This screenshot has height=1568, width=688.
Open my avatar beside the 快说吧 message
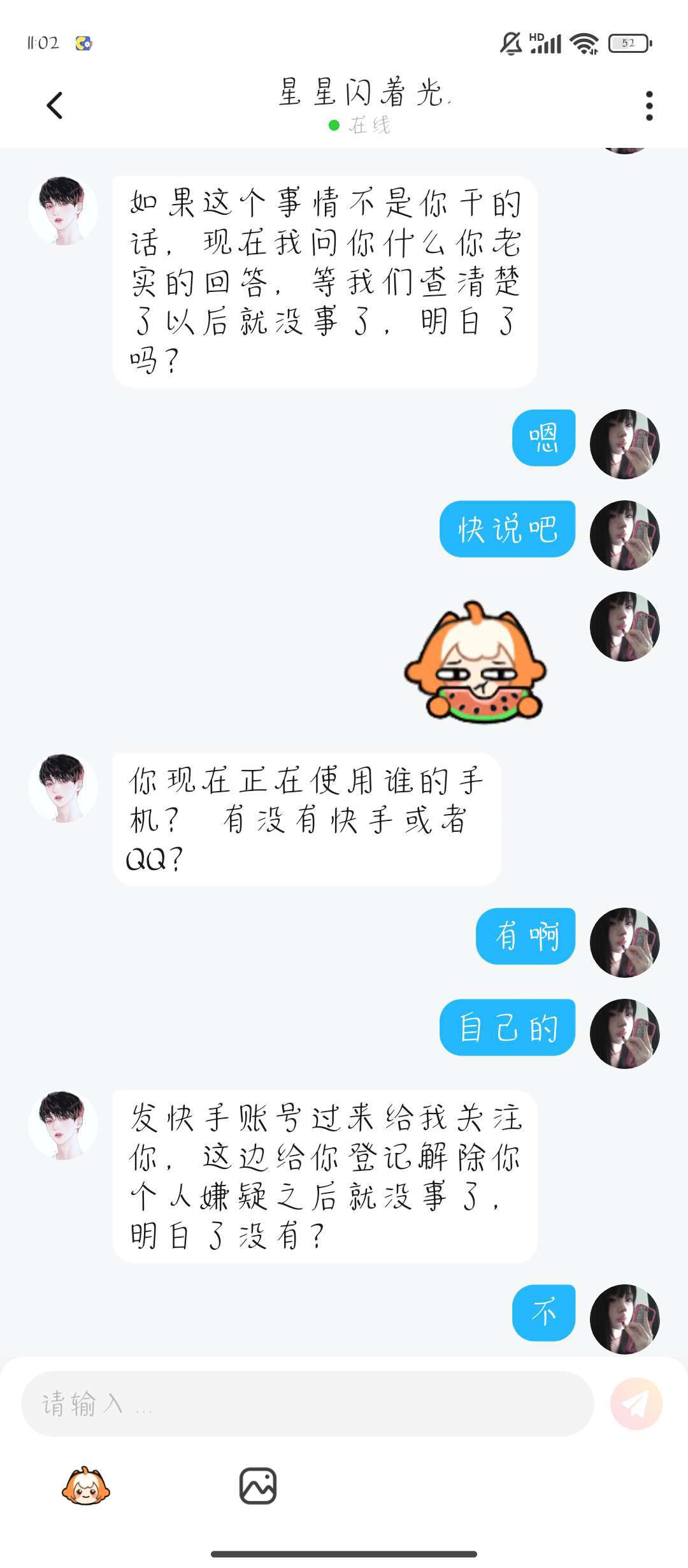624,535
